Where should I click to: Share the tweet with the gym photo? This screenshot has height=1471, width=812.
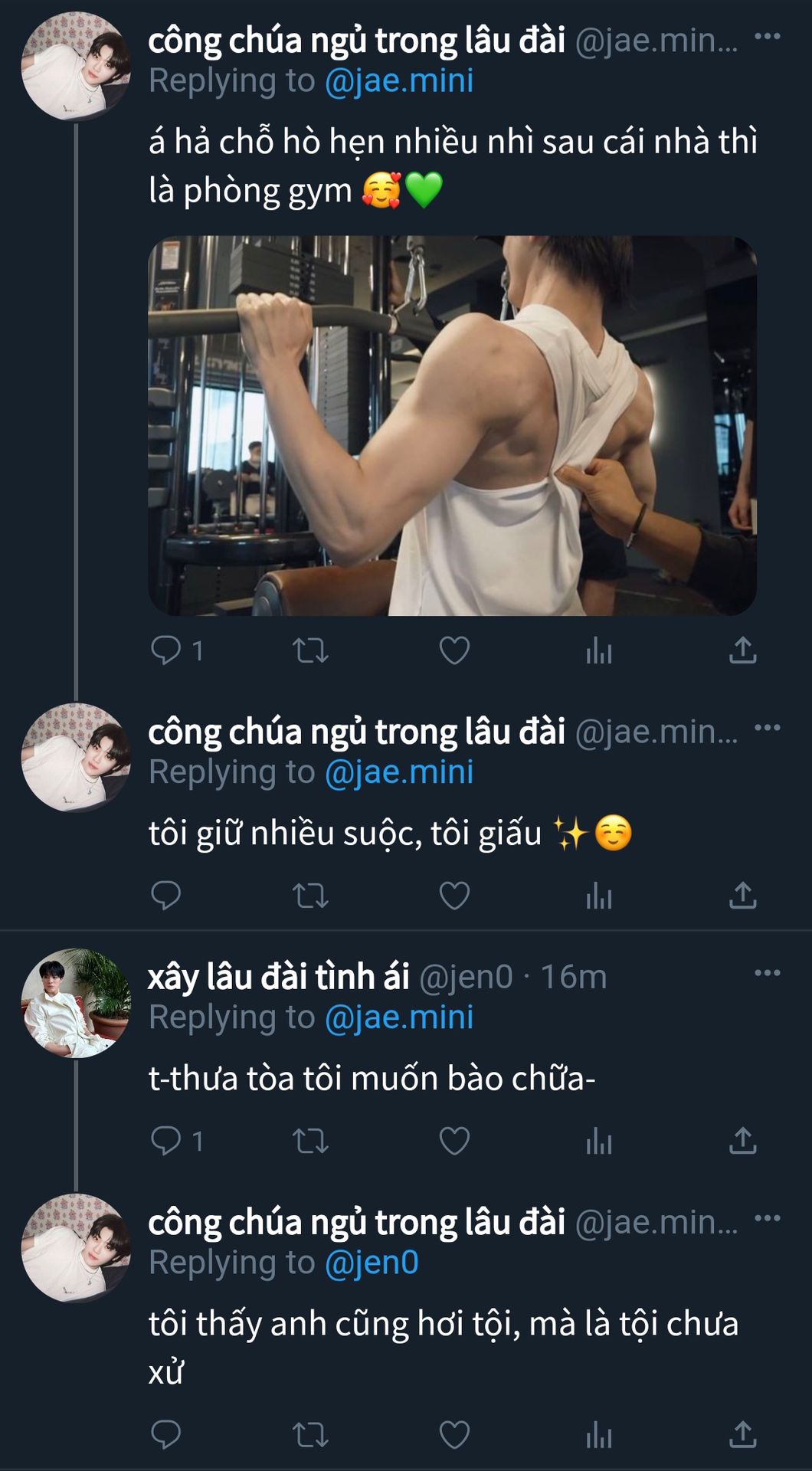(742, 651)
